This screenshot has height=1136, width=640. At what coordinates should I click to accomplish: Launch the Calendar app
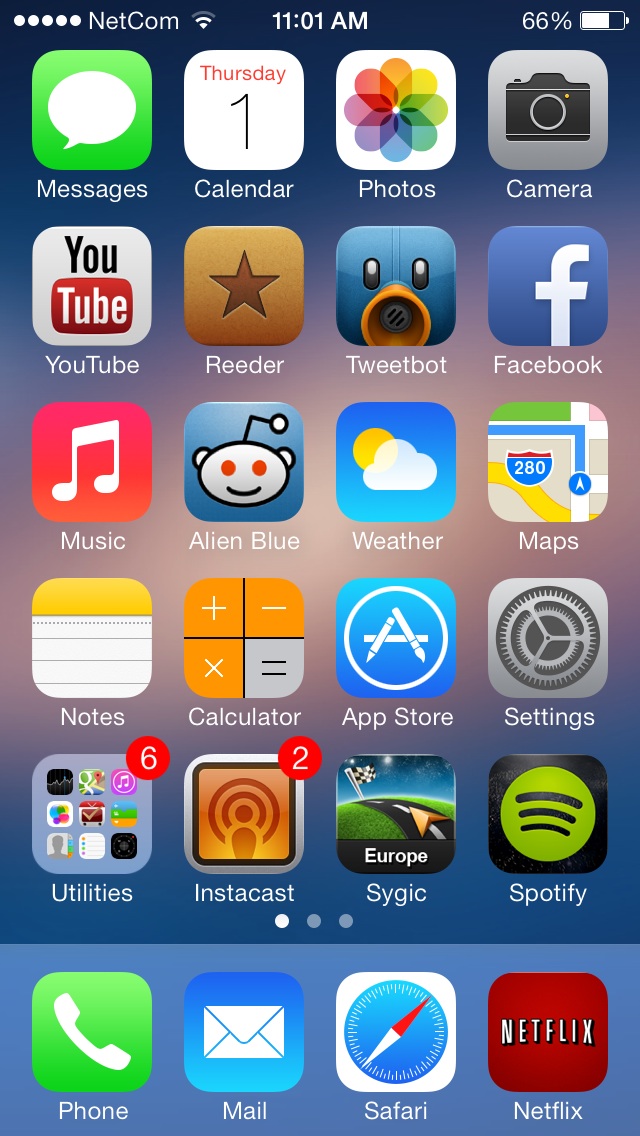pyautogui.click(x=244, y=110)
